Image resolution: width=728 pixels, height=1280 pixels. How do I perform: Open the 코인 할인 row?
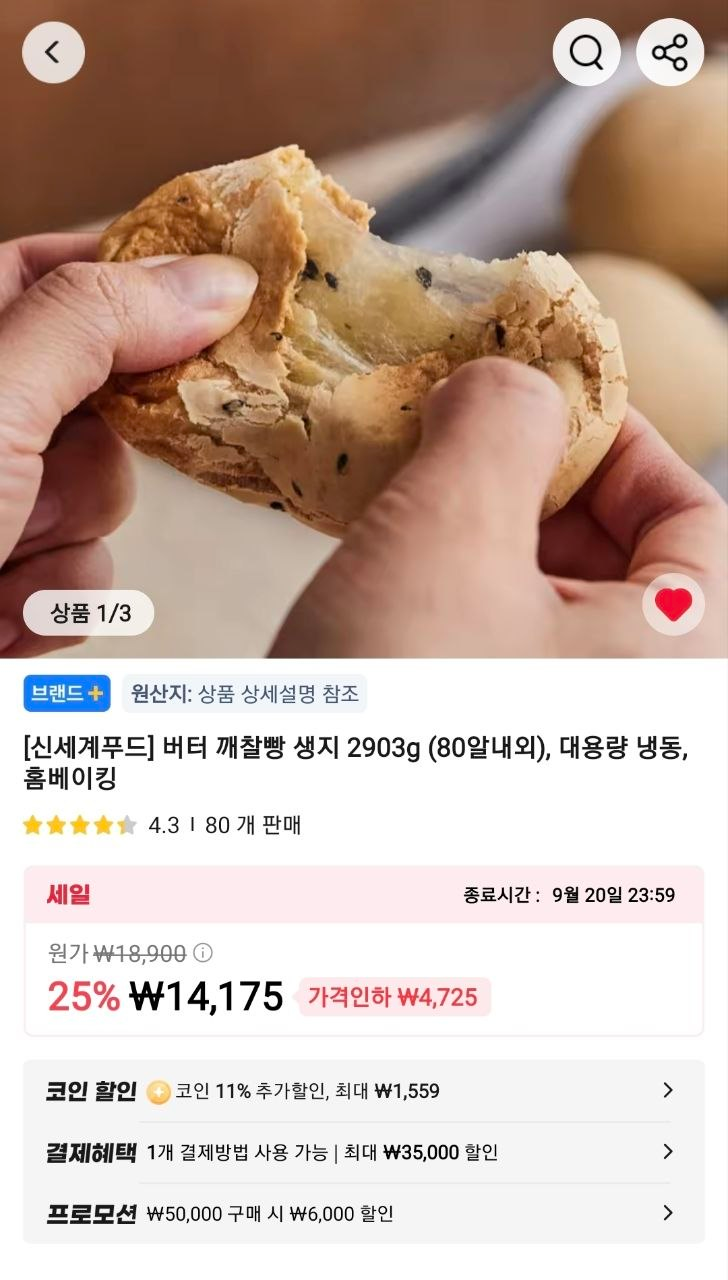point(363,1091)
